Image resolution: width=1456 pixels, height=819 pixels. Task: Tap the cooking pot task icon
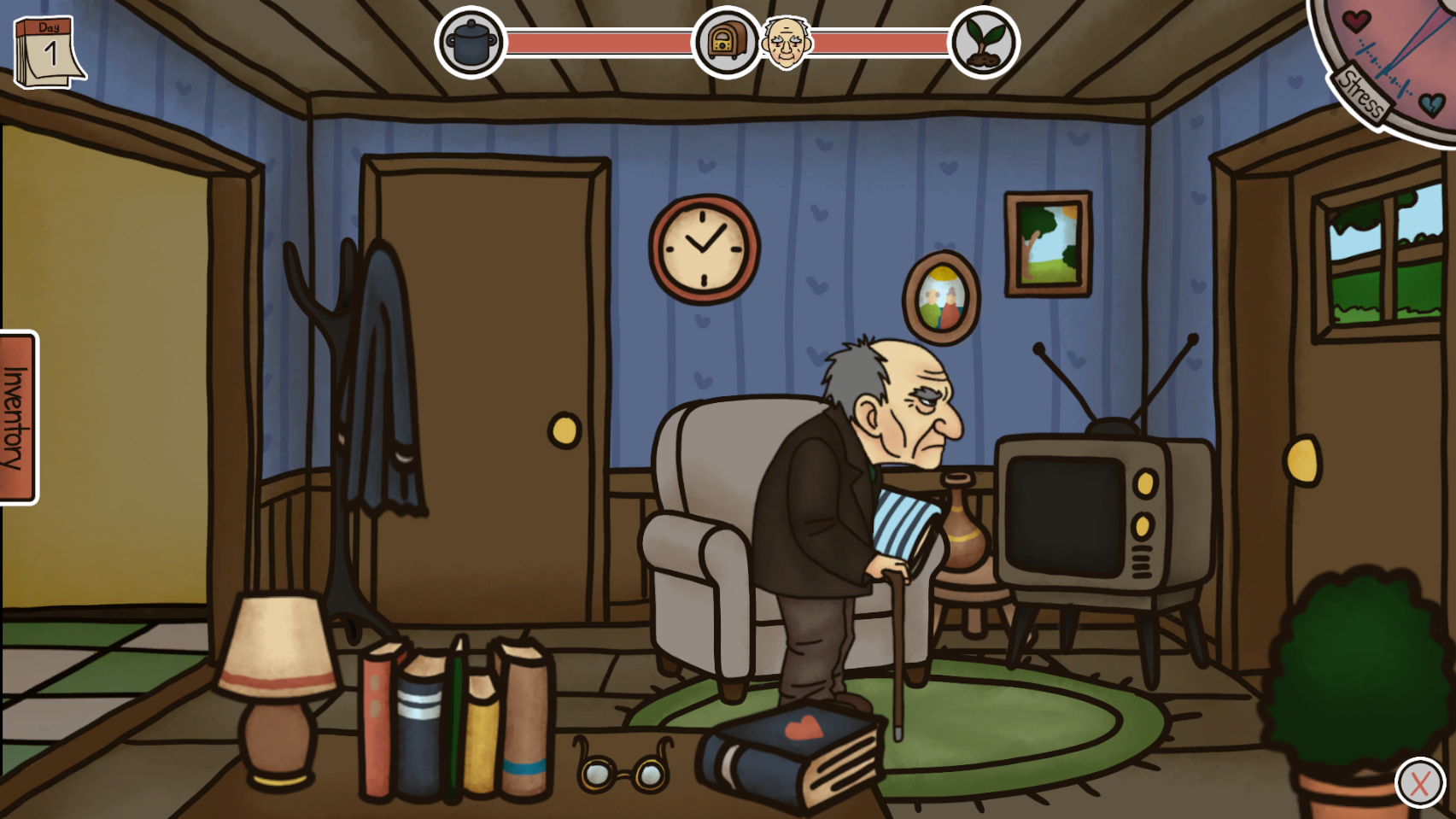(471, 43)
